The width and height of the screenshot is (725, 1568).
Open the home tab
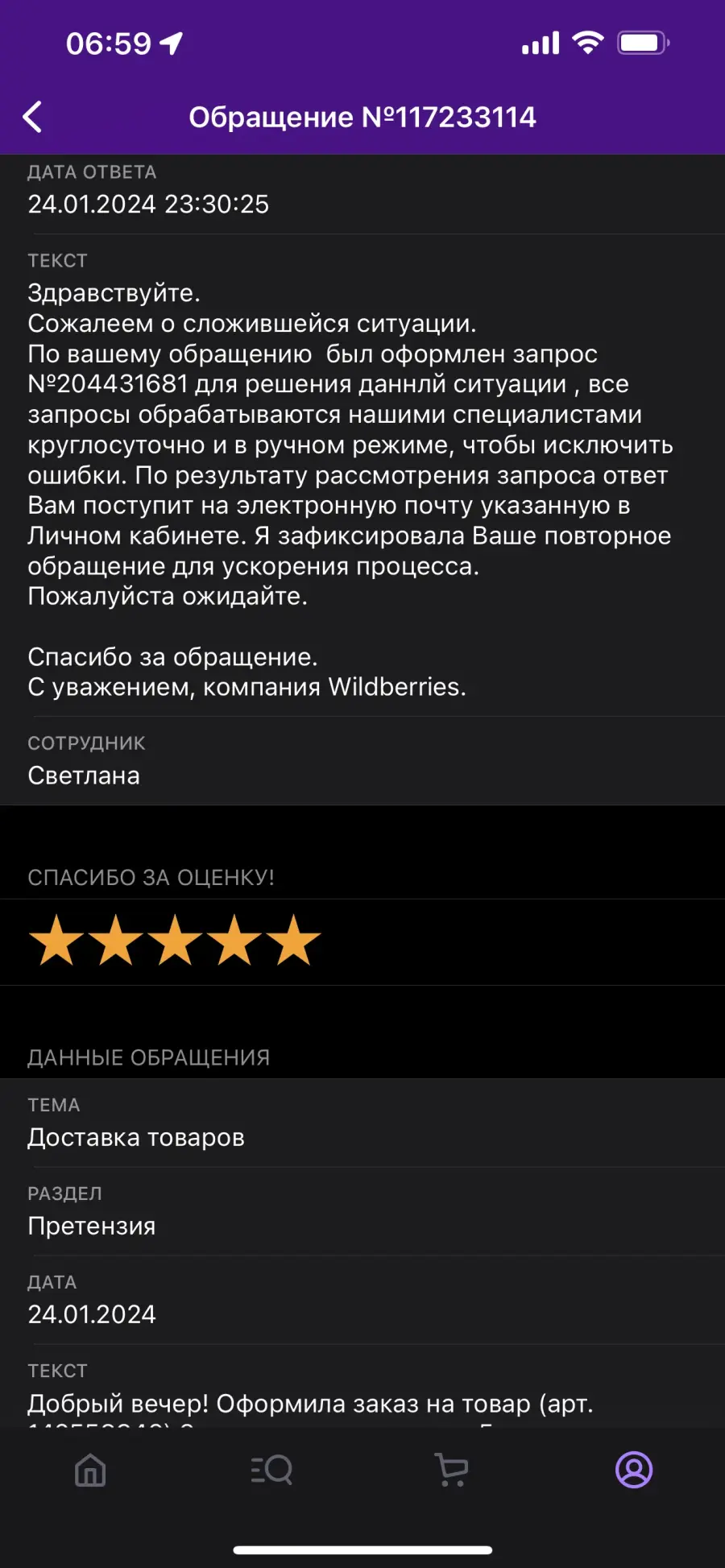[x=90, y=1470]
